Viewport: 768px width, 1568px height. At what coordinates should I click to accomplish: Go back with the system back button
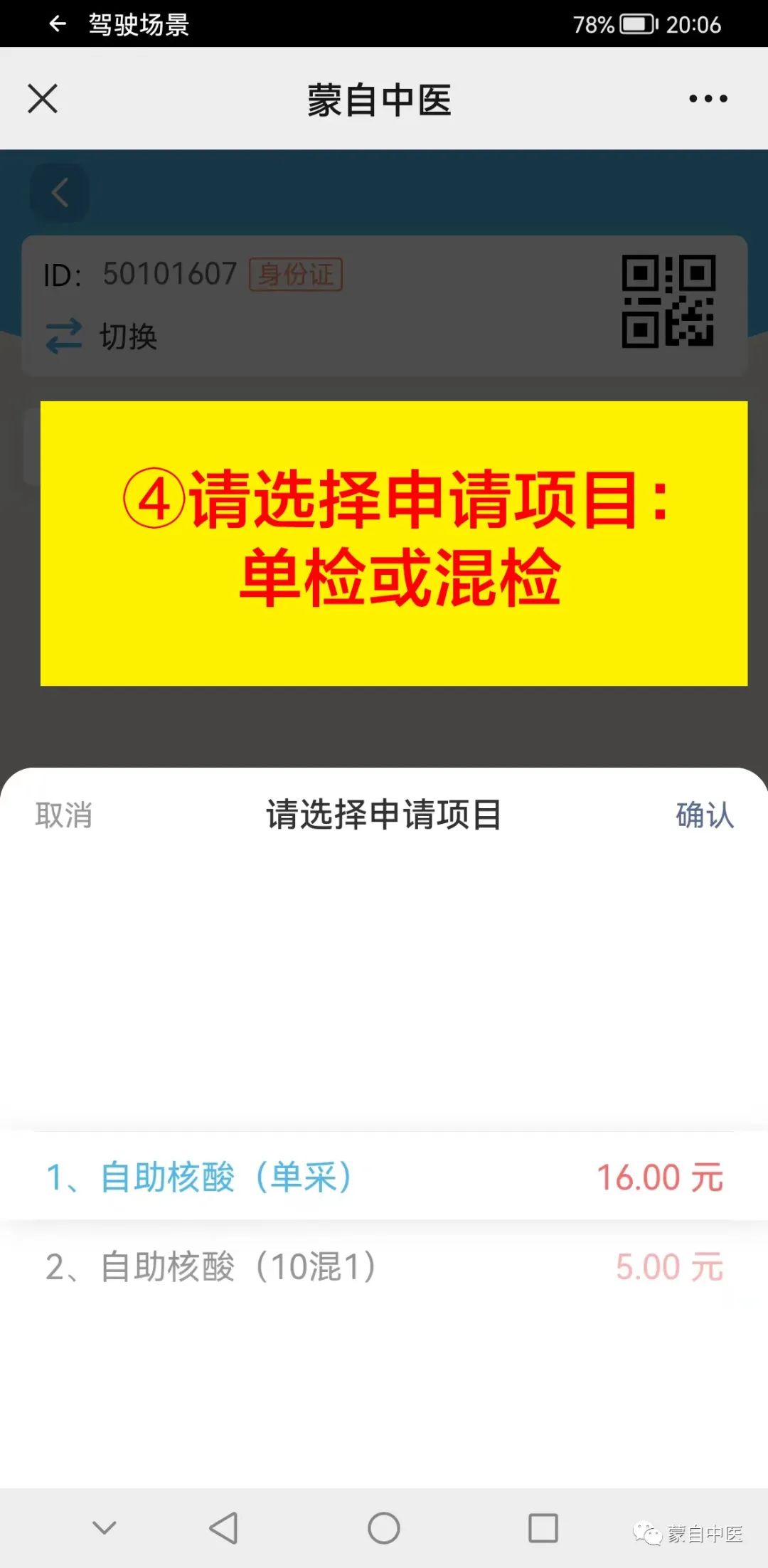tap(224, 1527)
